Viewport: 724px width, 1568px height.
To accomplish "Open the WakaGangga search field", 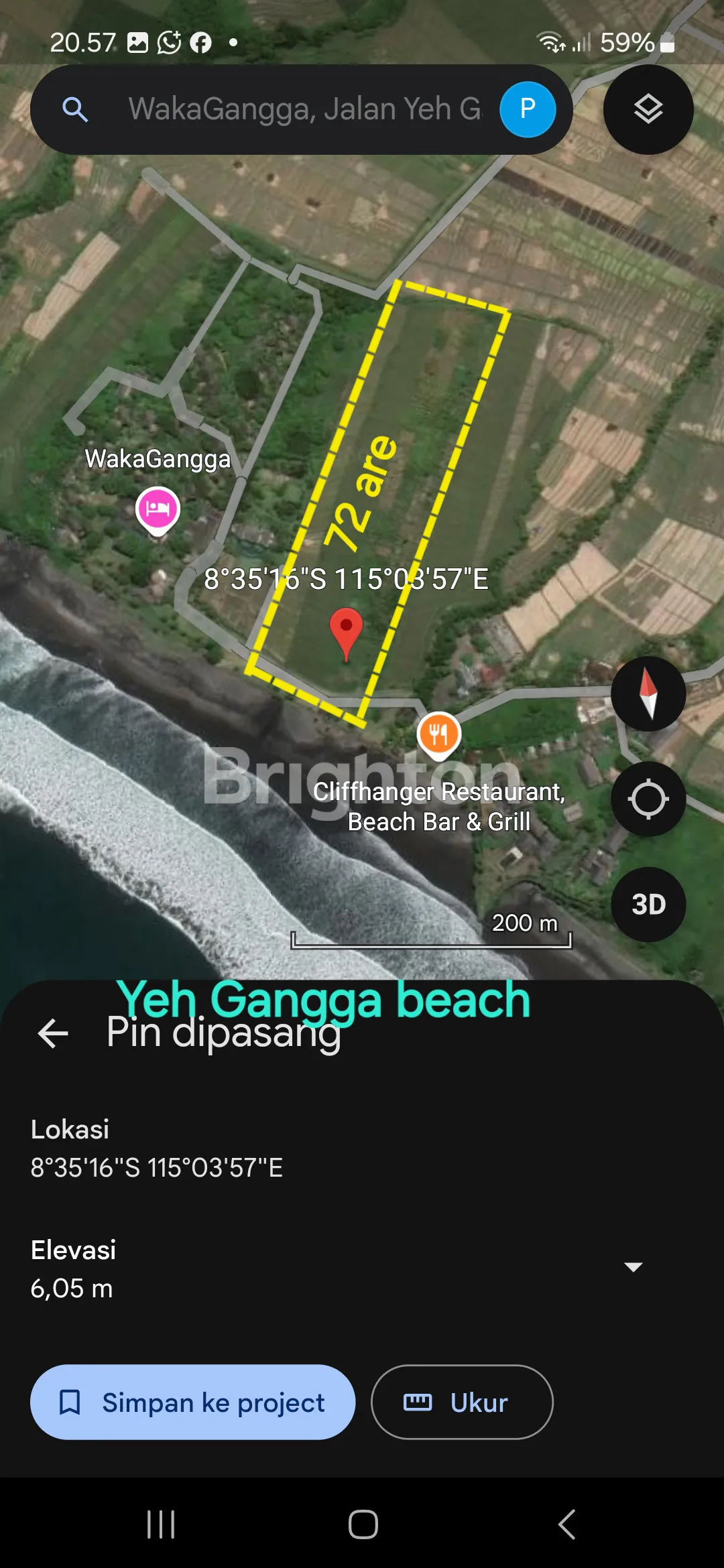I will [x=304, y=109].
